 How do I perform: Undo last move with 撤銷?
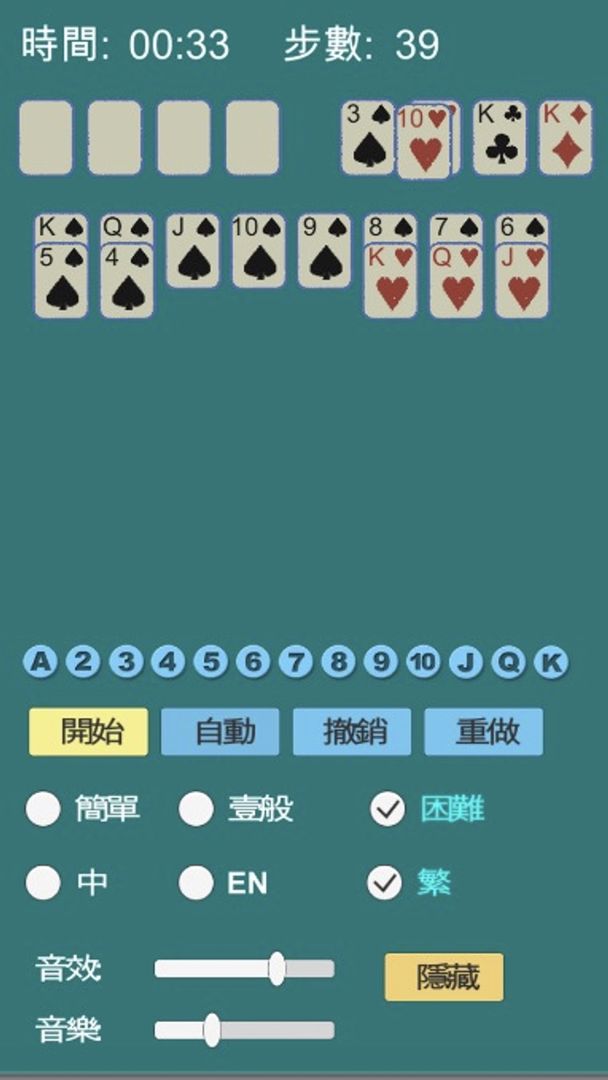click(x=352, y=732)
